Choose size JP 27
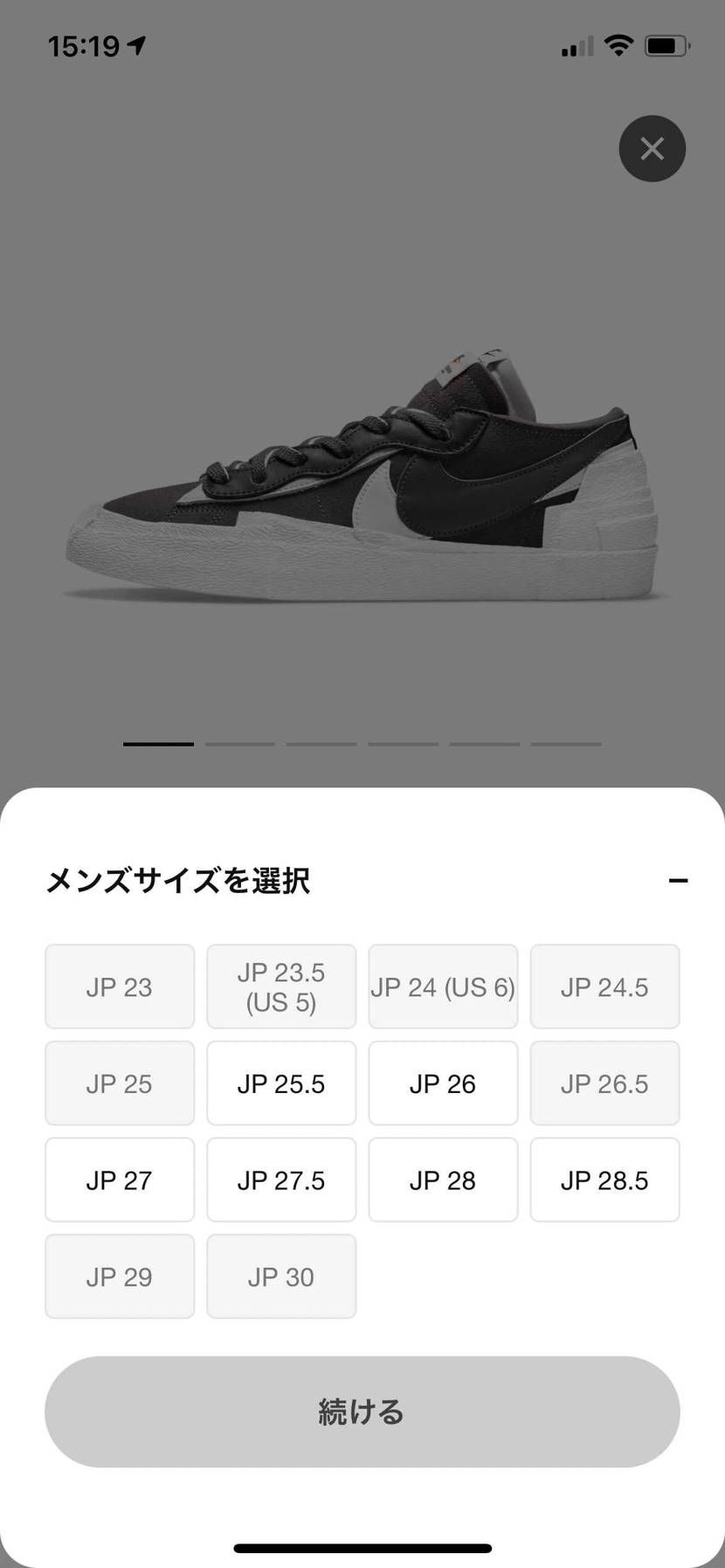 (x=120, y=1179)
